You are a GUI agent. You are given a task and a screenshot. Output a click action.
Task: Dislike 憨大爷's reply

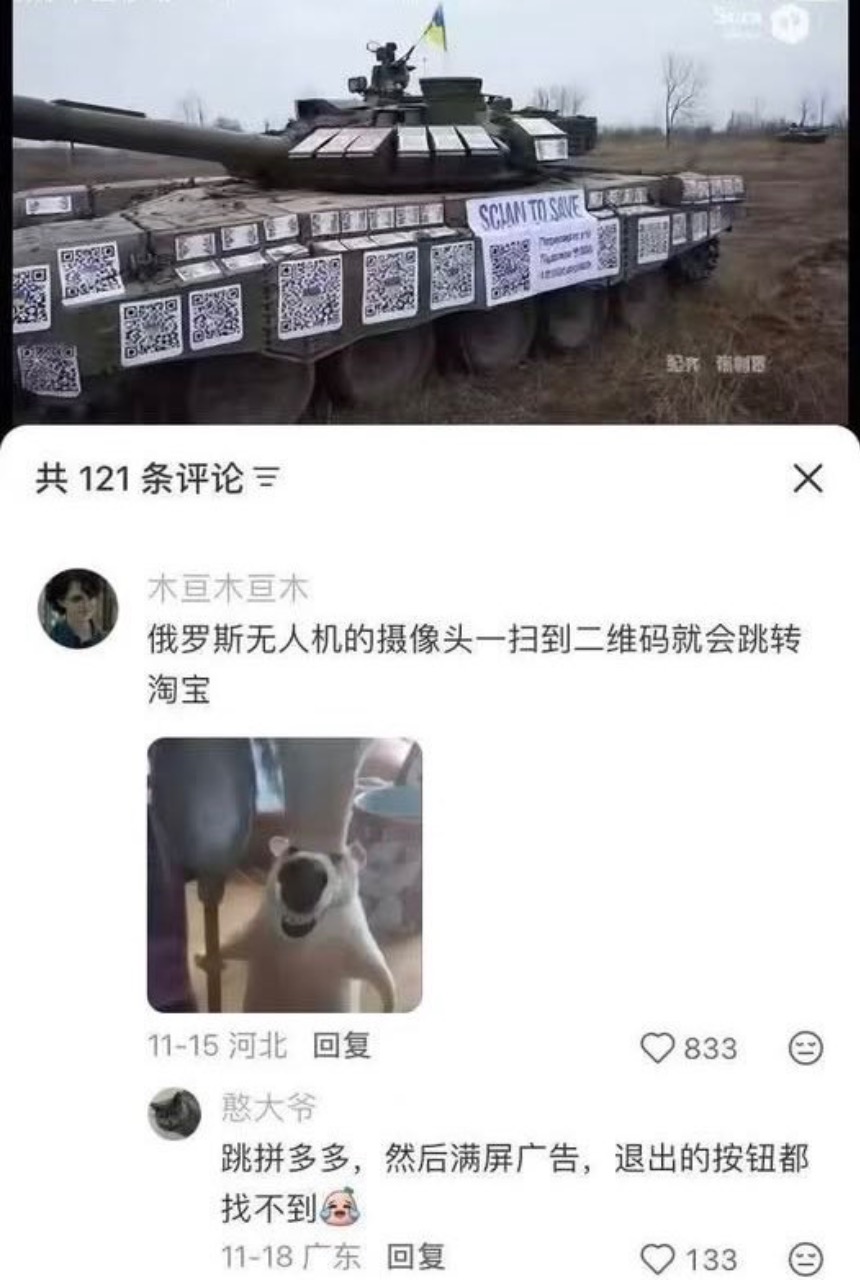(805, 1258)
